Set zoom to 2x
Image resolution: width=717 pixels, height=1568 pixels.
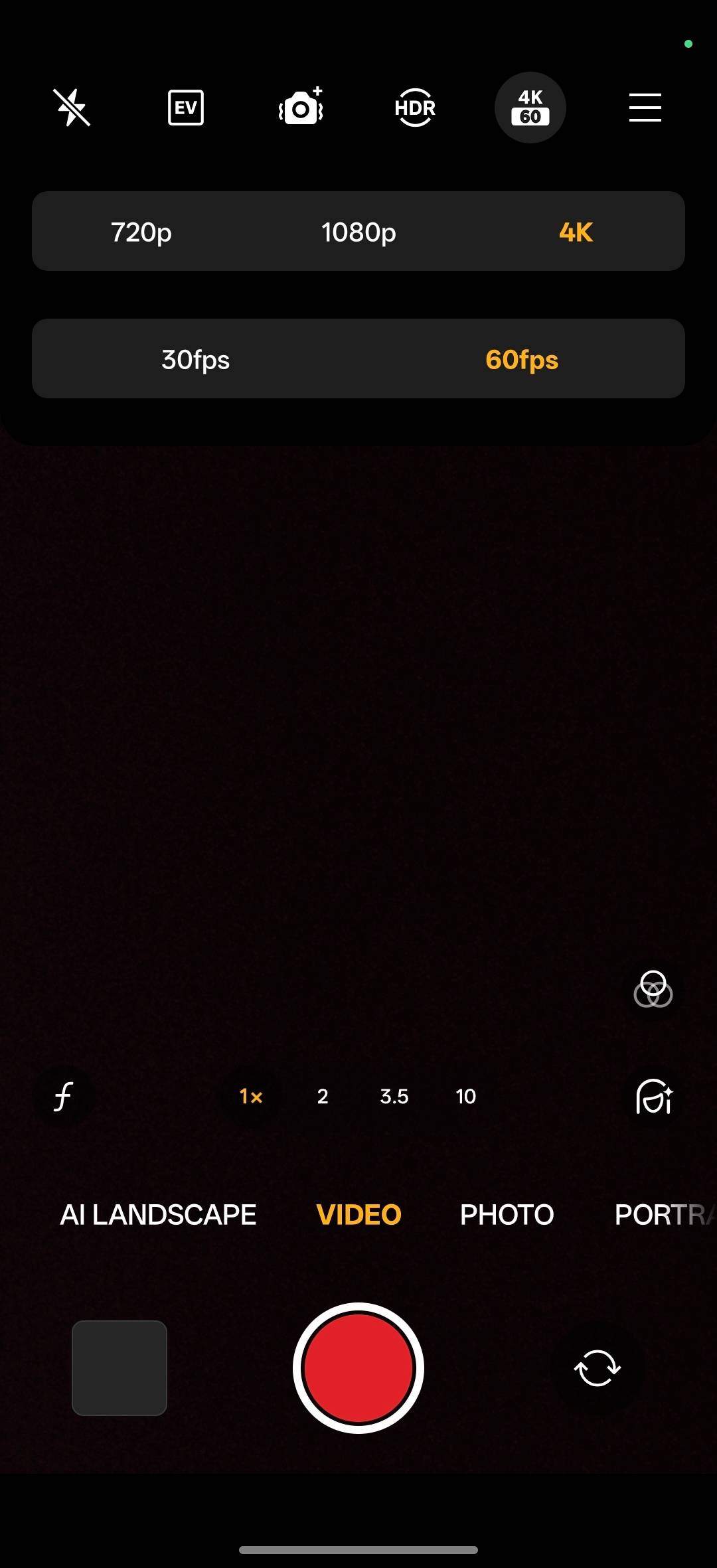click(x=323, y=1096)
